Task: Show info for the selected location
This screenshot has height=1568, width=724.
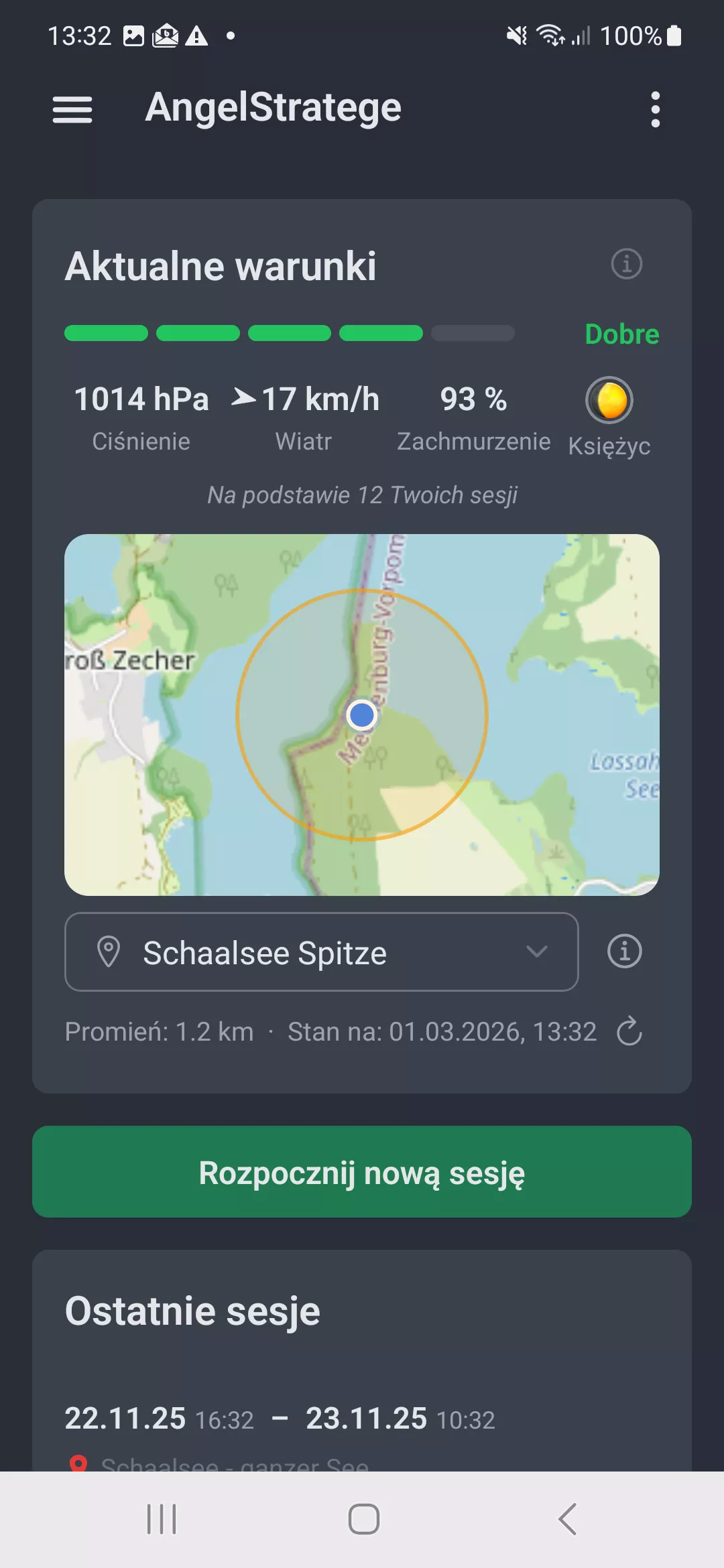Action: click(624, 952)
